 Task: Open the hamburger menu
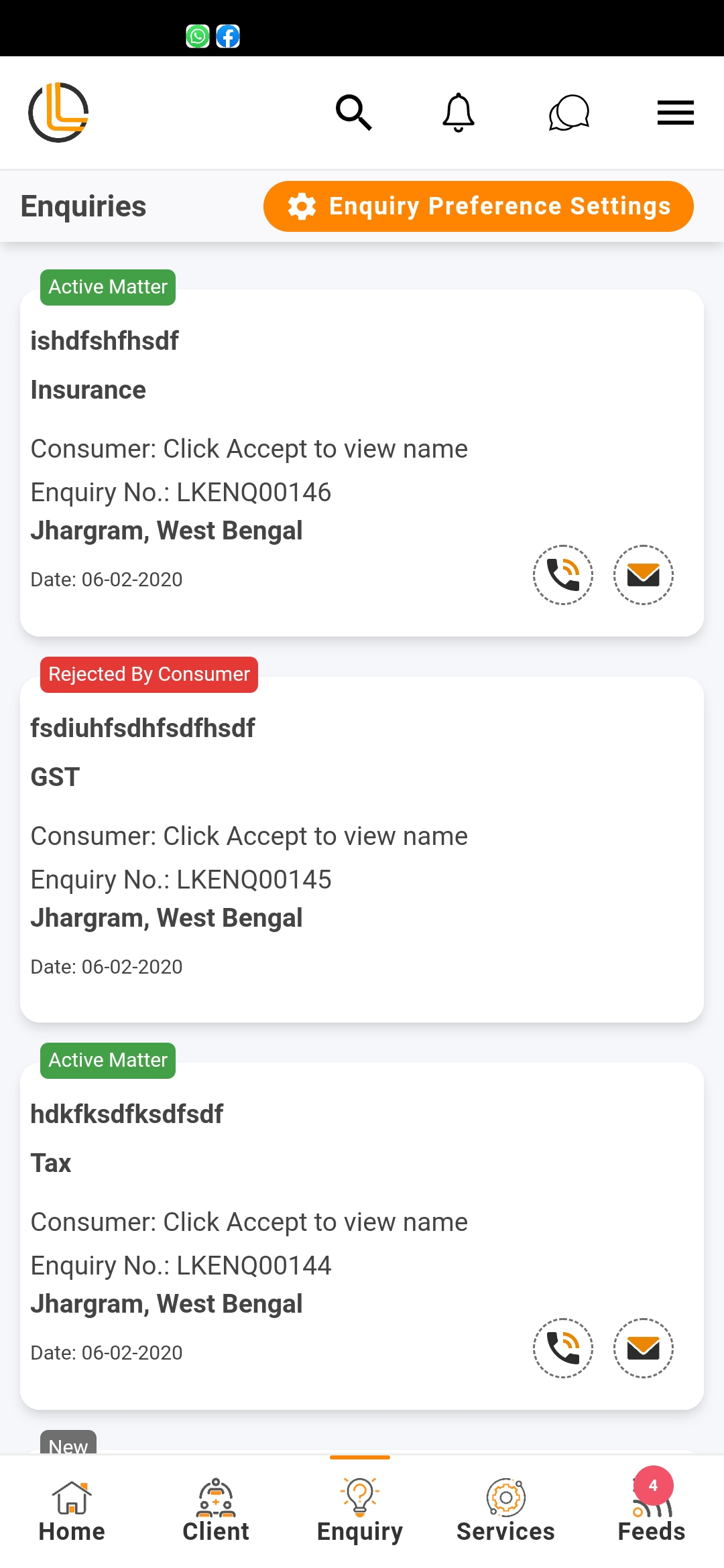tap(675, 113)
